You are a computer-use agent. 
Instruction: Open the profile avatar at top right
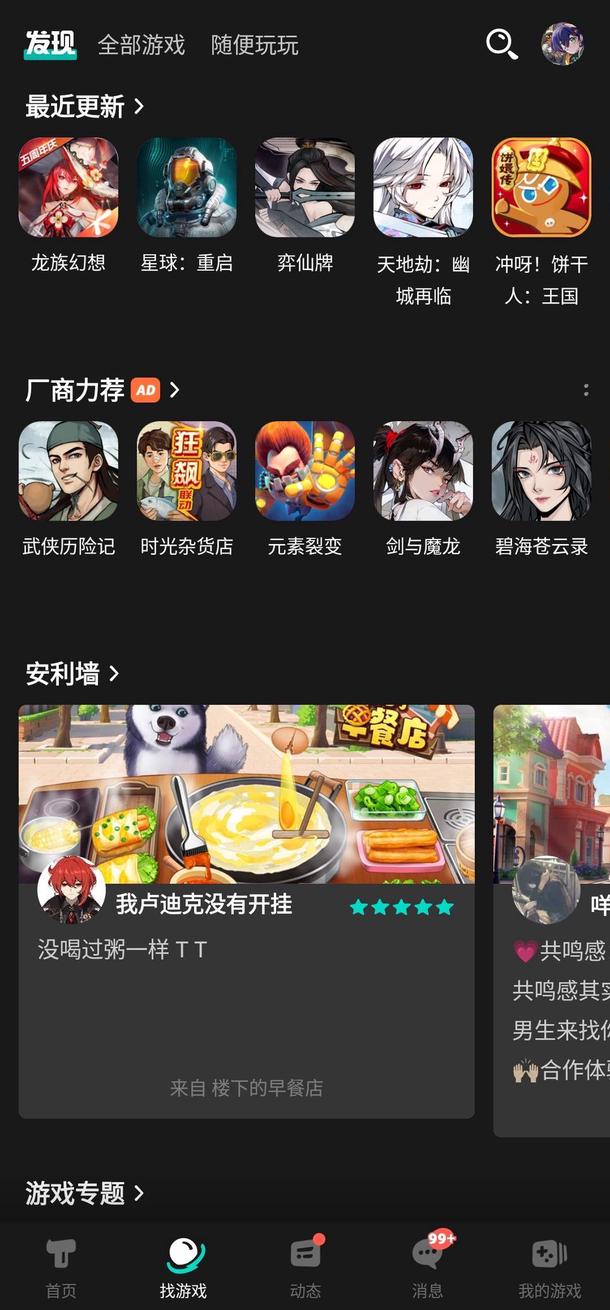tap(562, 44)
